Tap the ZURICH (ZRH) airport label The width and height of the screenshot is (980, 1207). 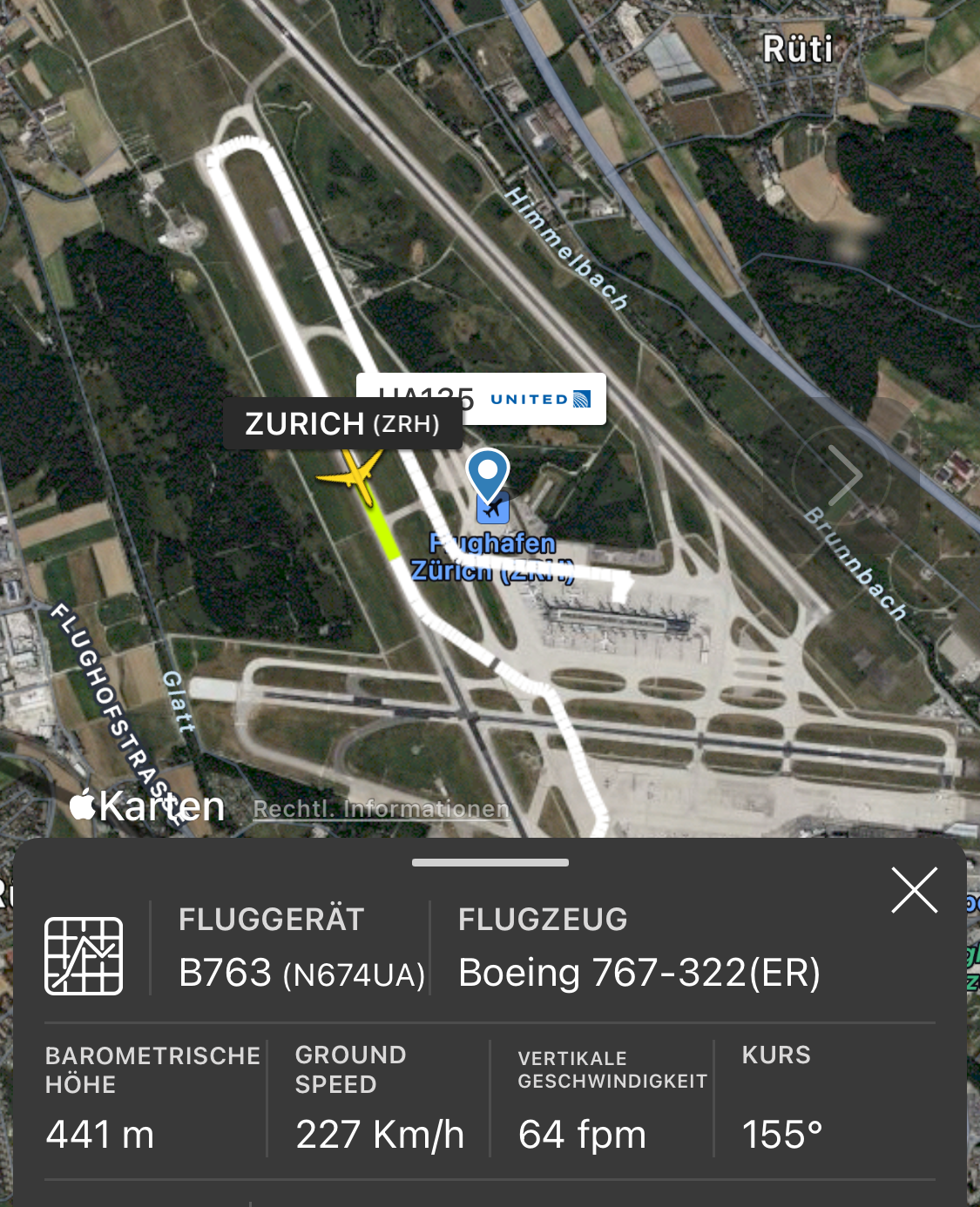[x=341, y=424]
